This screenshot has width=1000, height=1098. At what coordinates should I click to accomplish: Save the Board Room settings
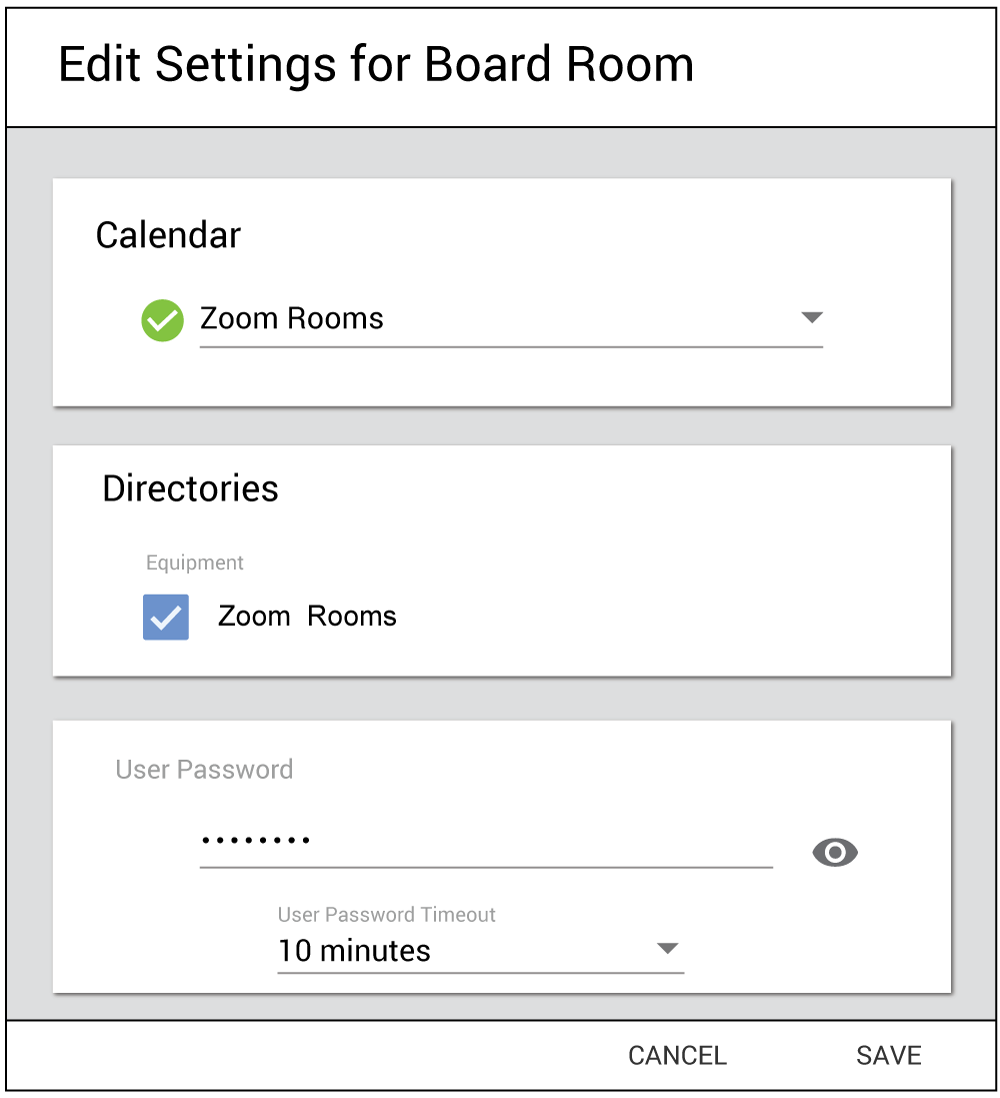click(888, 1055)
